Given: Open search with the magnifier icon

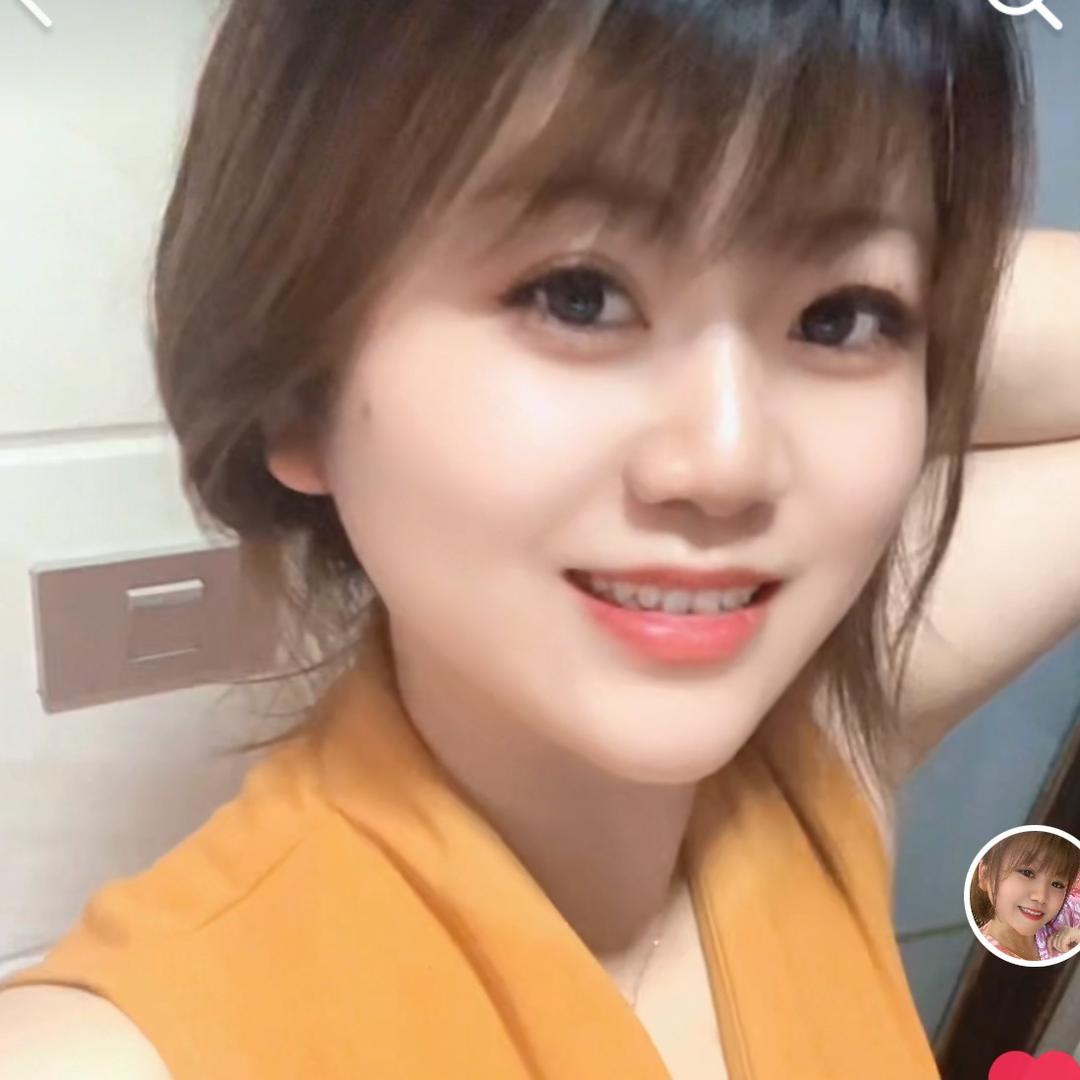Looking at the screenshot, I should [1030, 8].
